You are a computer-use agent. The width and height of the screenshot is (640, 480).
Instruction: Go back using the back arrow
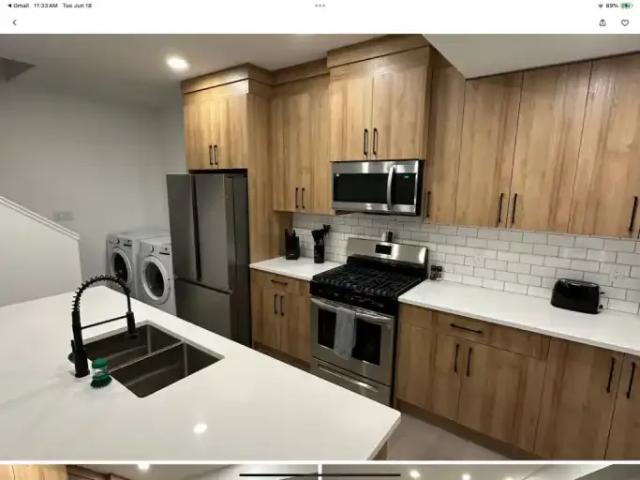[14, 22]
